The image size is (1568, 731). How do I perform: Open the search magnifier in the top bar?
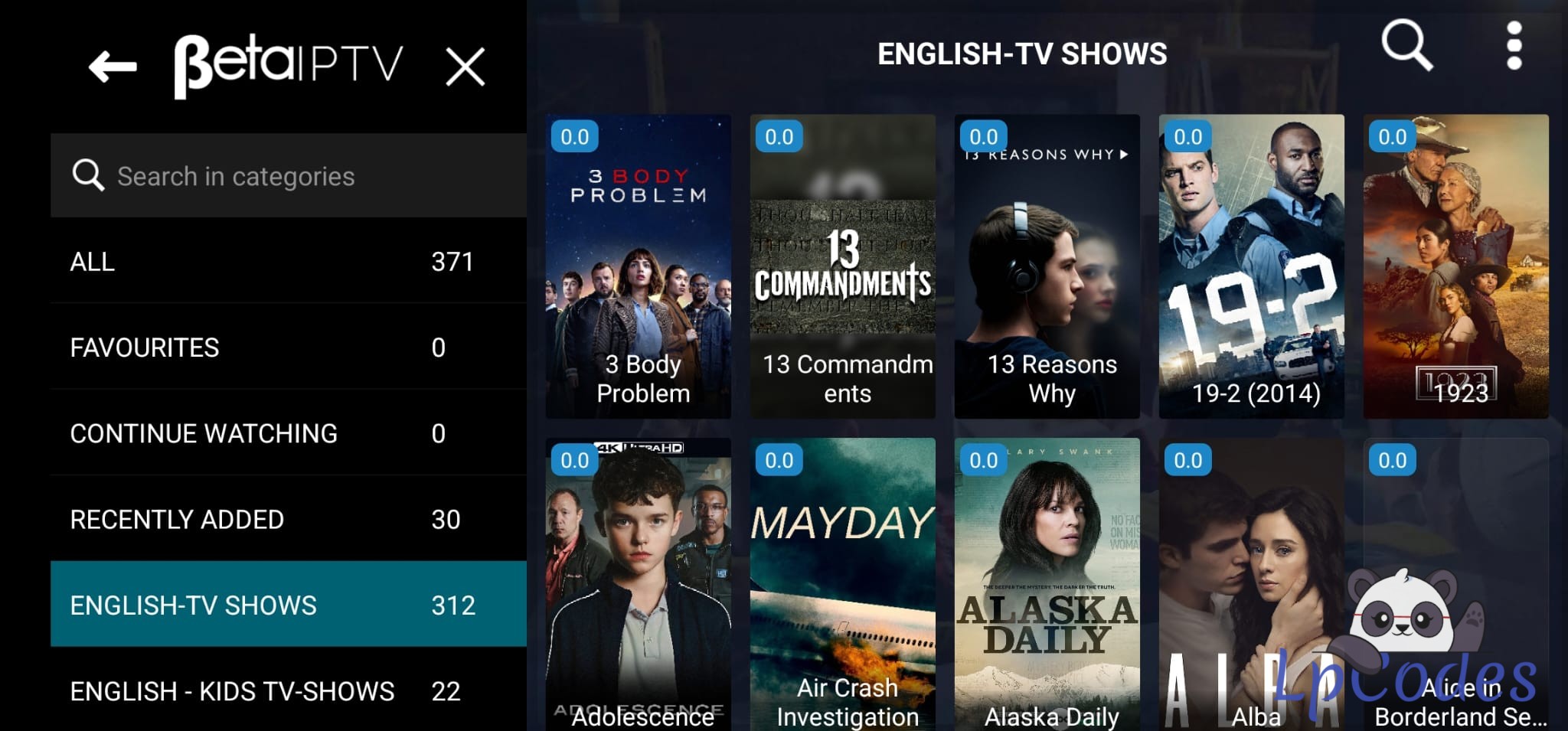[1406, 46]
